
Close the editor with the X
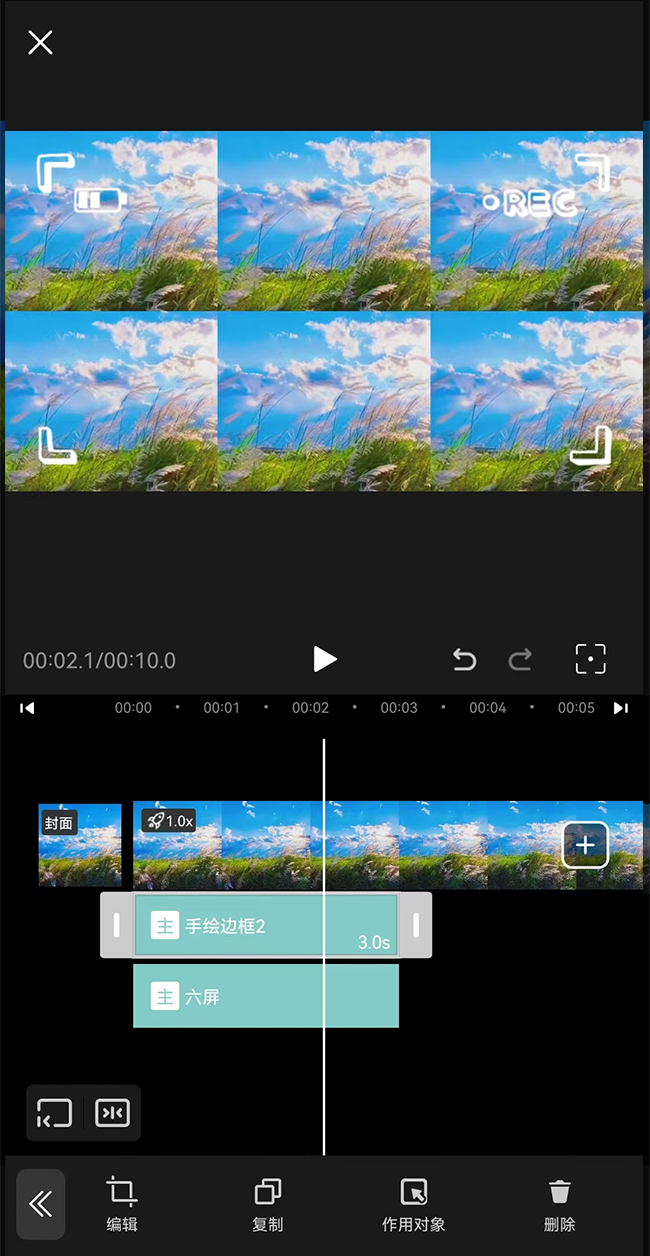point(40,42)
